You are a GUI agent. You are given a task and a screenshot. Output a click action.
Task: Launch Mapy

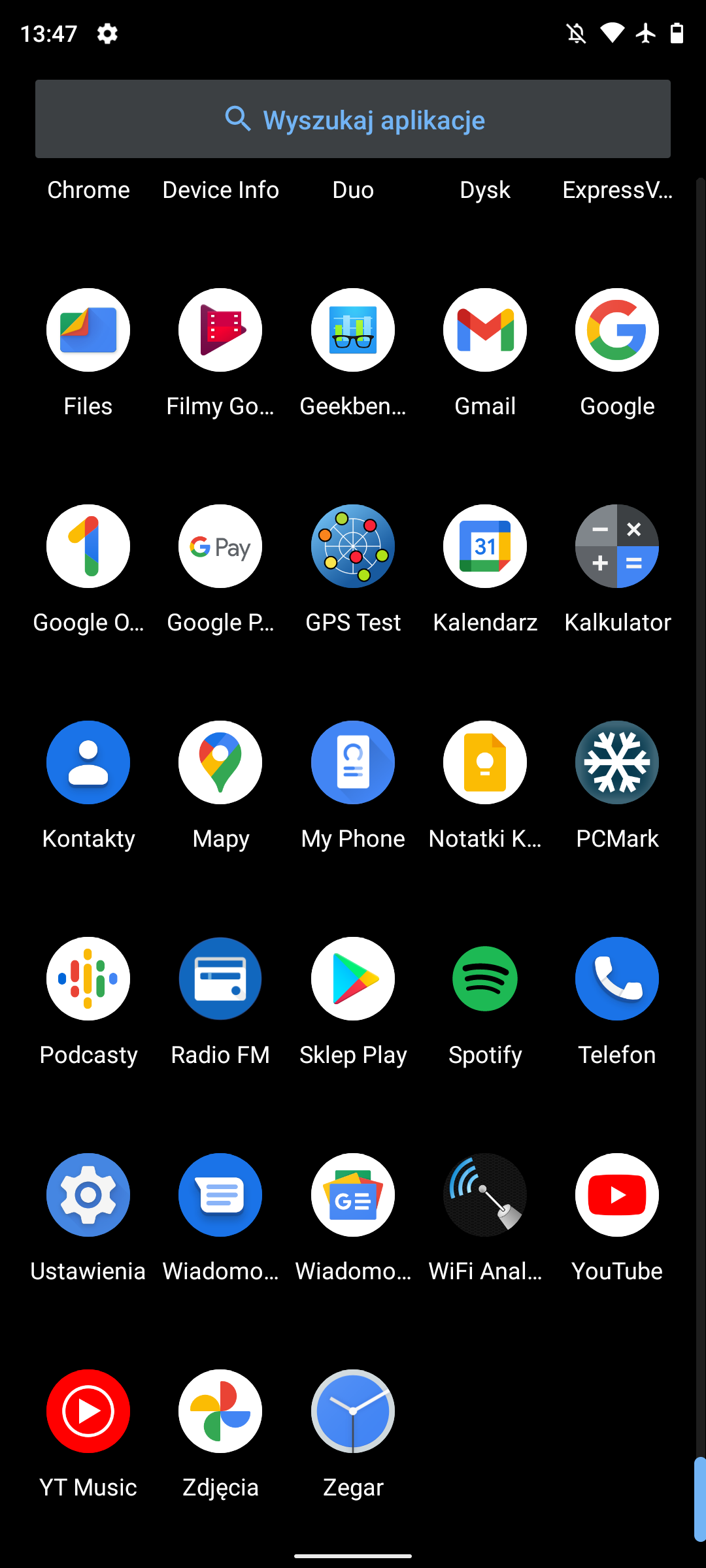(x=220, y=762)
